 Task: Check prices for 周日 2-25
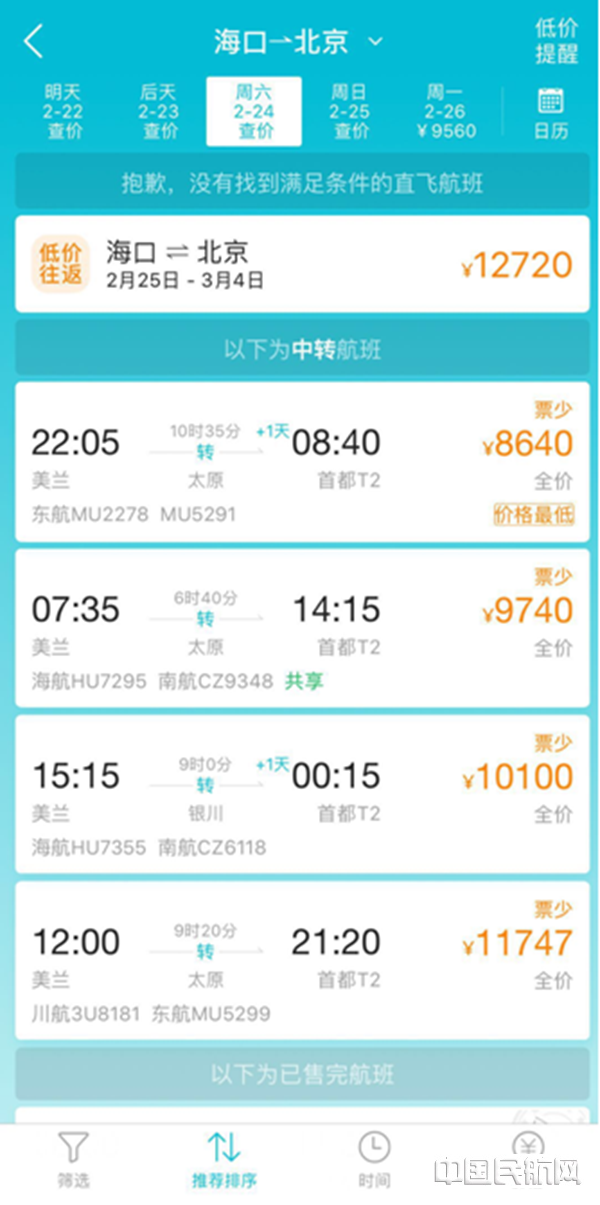click(349, 111)
